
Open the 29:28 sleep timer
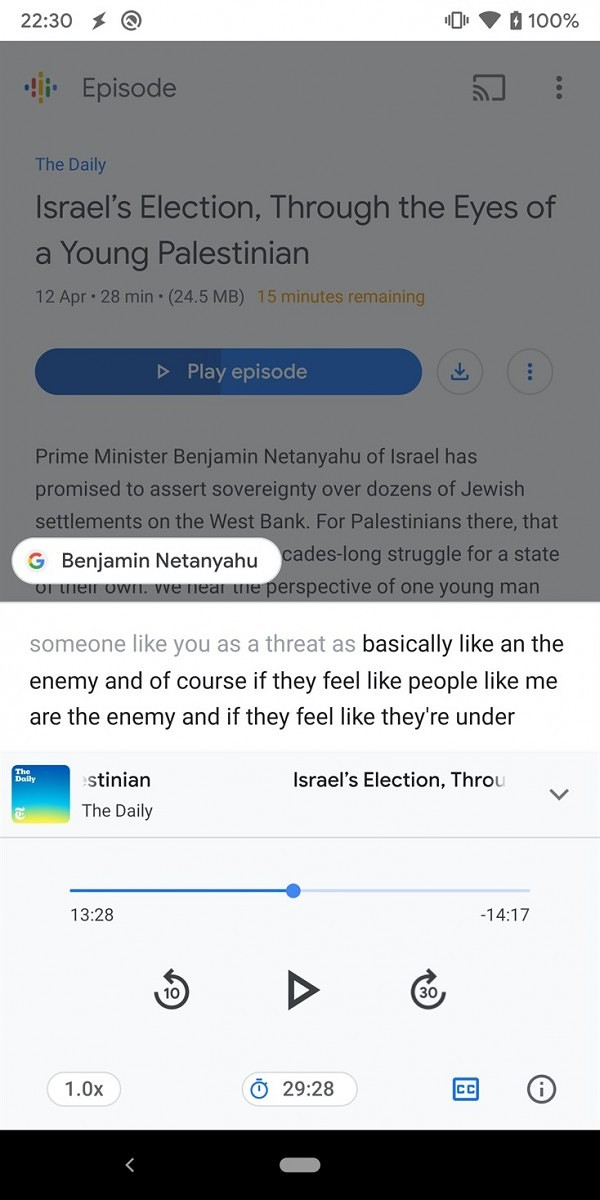pyautogui.click(x=299, y=1089)
